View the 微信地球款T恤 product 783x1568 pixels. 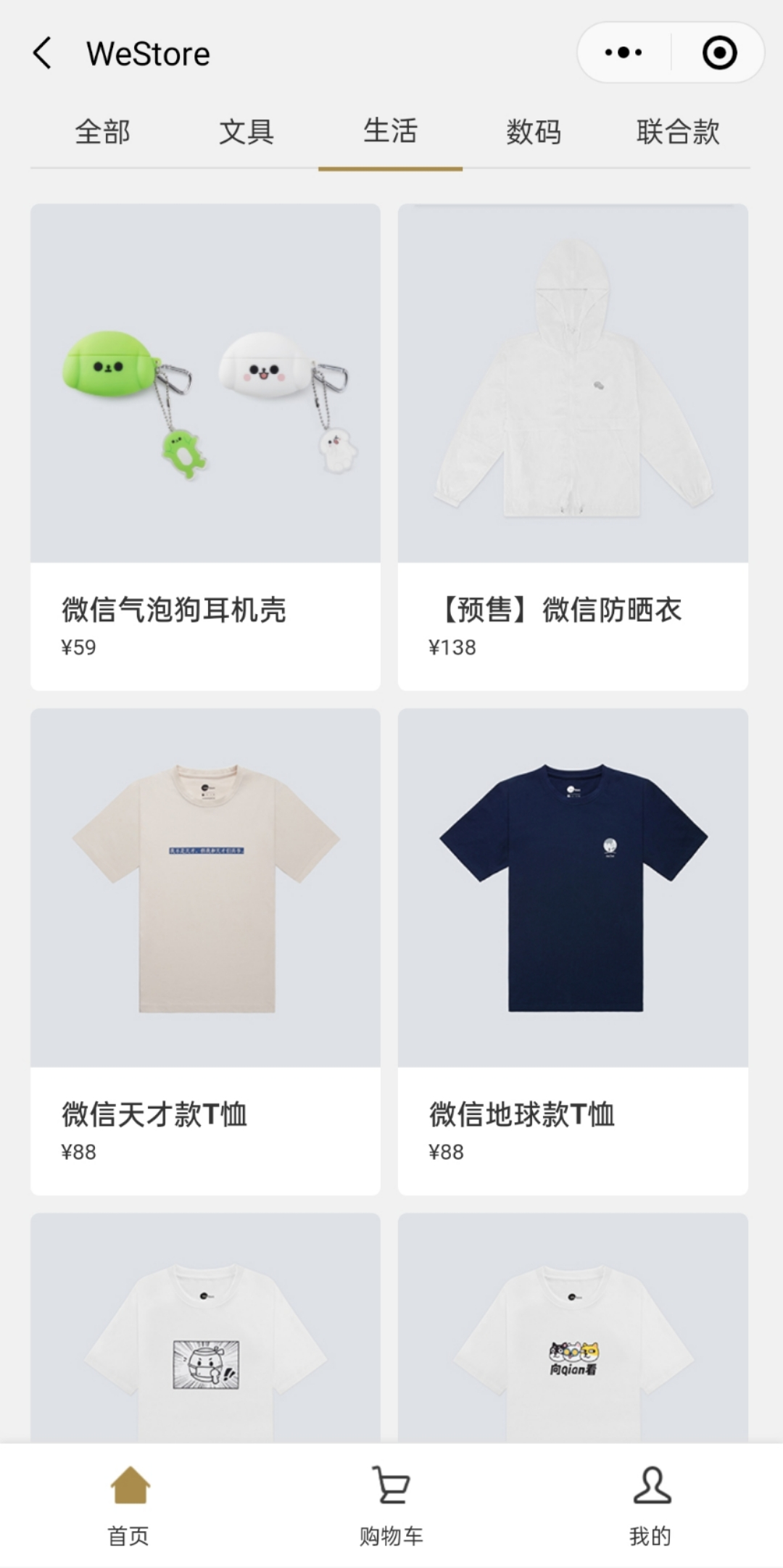point(573,952)
